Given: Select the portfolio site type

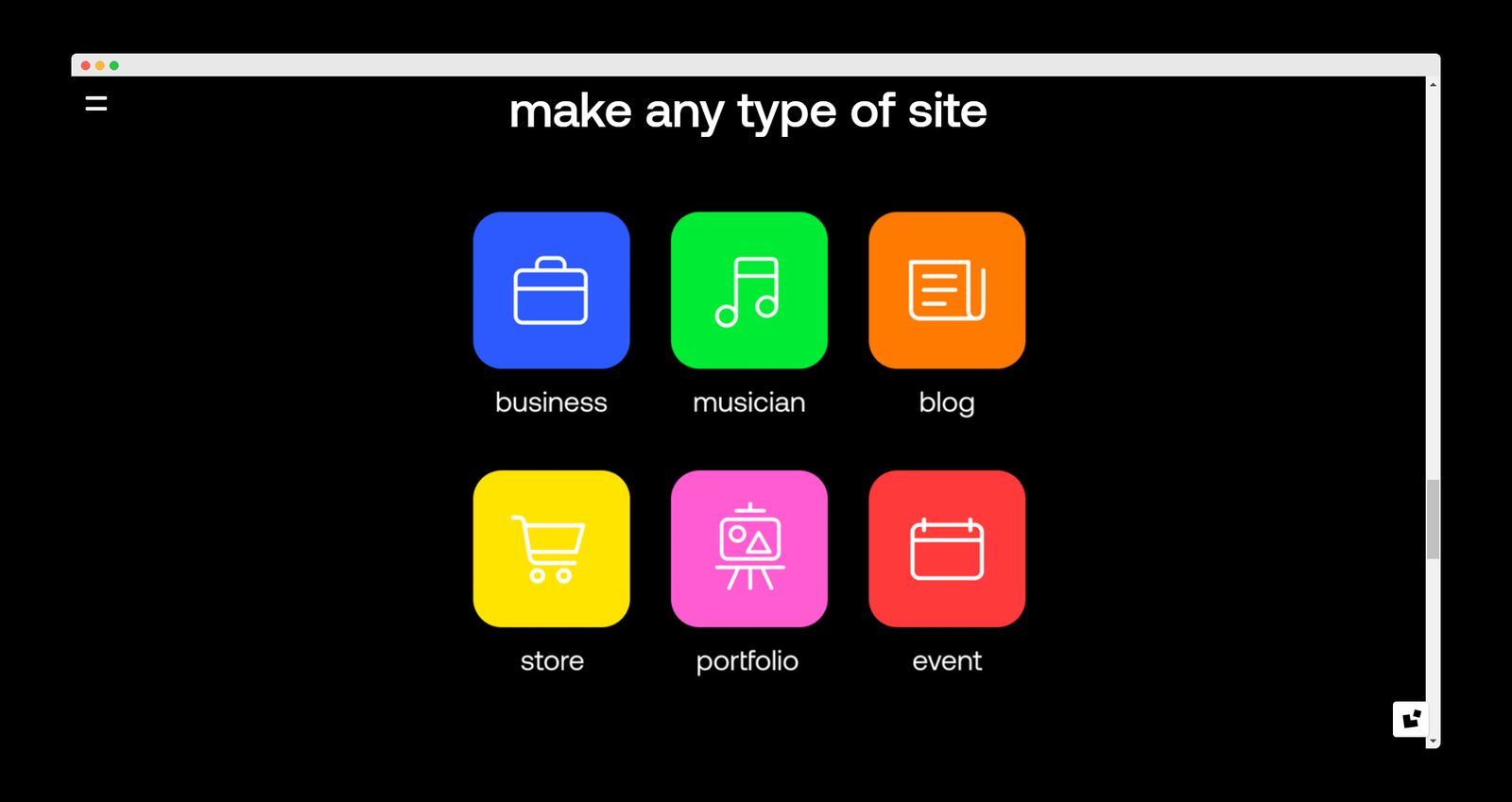Looking at the screenshot, I should point(748,549).
